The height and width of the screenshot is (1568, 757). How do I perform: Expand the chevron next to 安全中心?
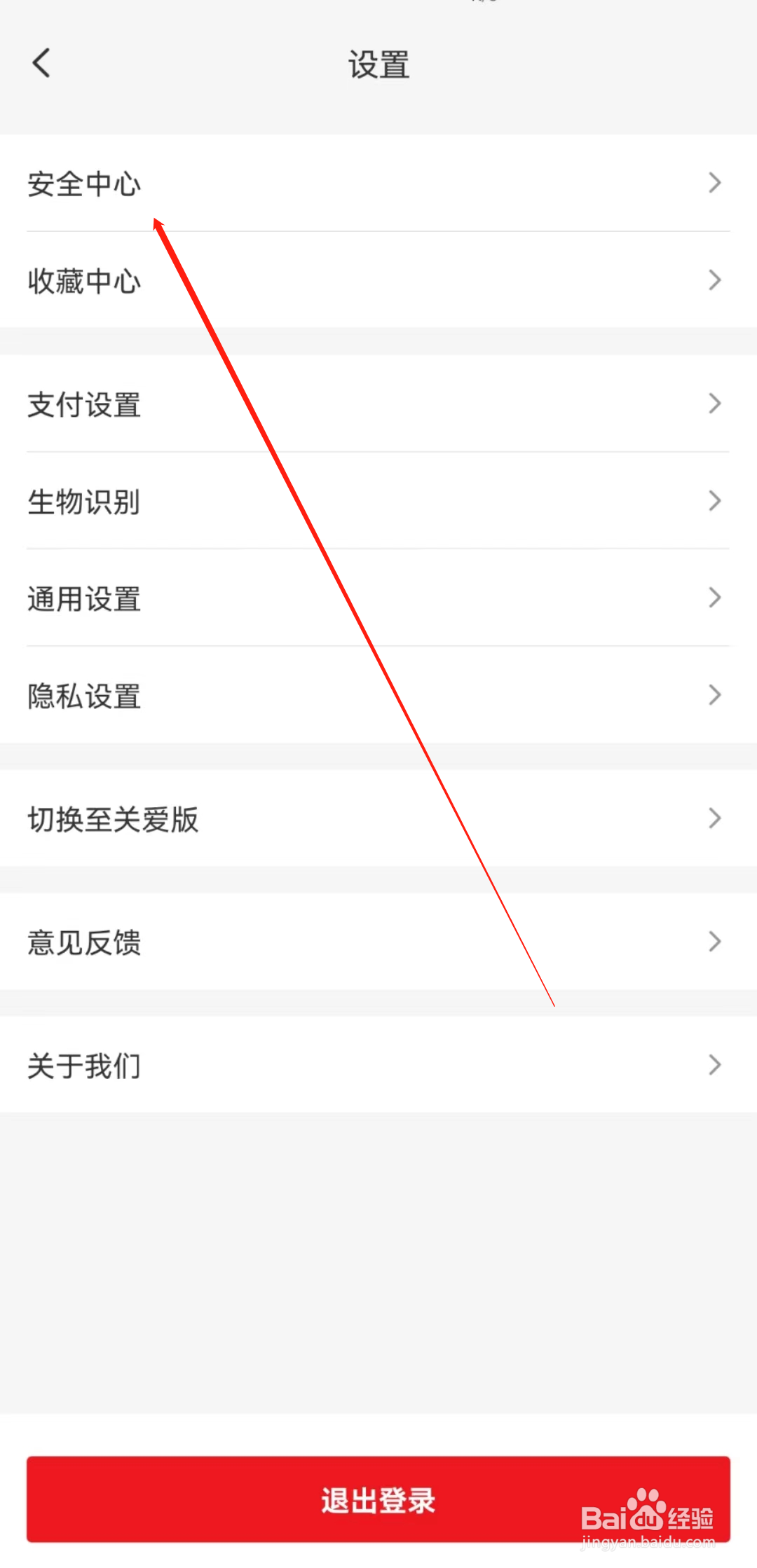click(x=715, y=182)
